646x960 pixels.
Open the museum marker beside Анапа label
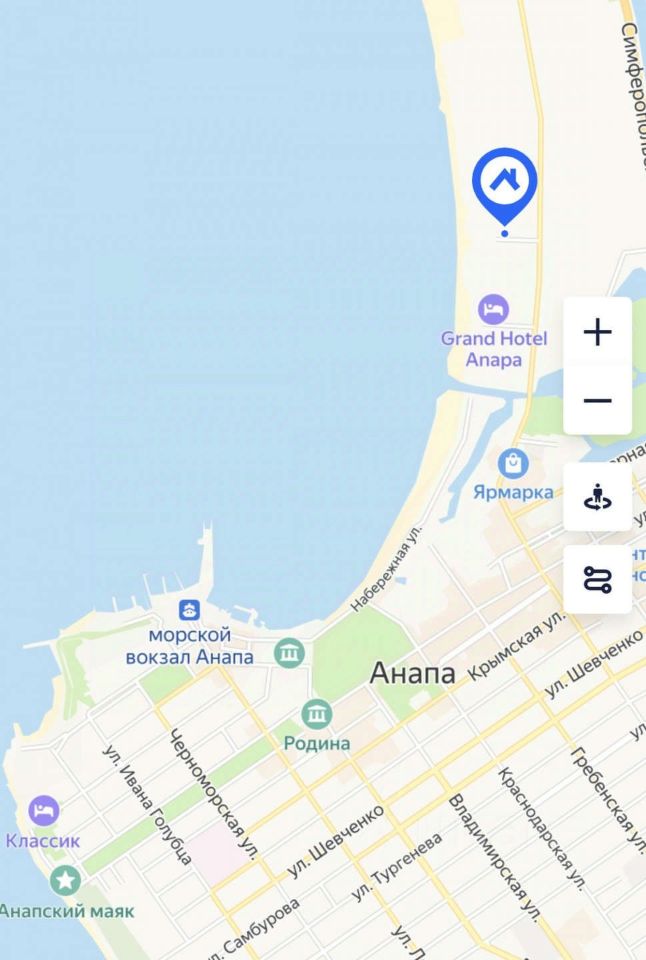point(289,654)
